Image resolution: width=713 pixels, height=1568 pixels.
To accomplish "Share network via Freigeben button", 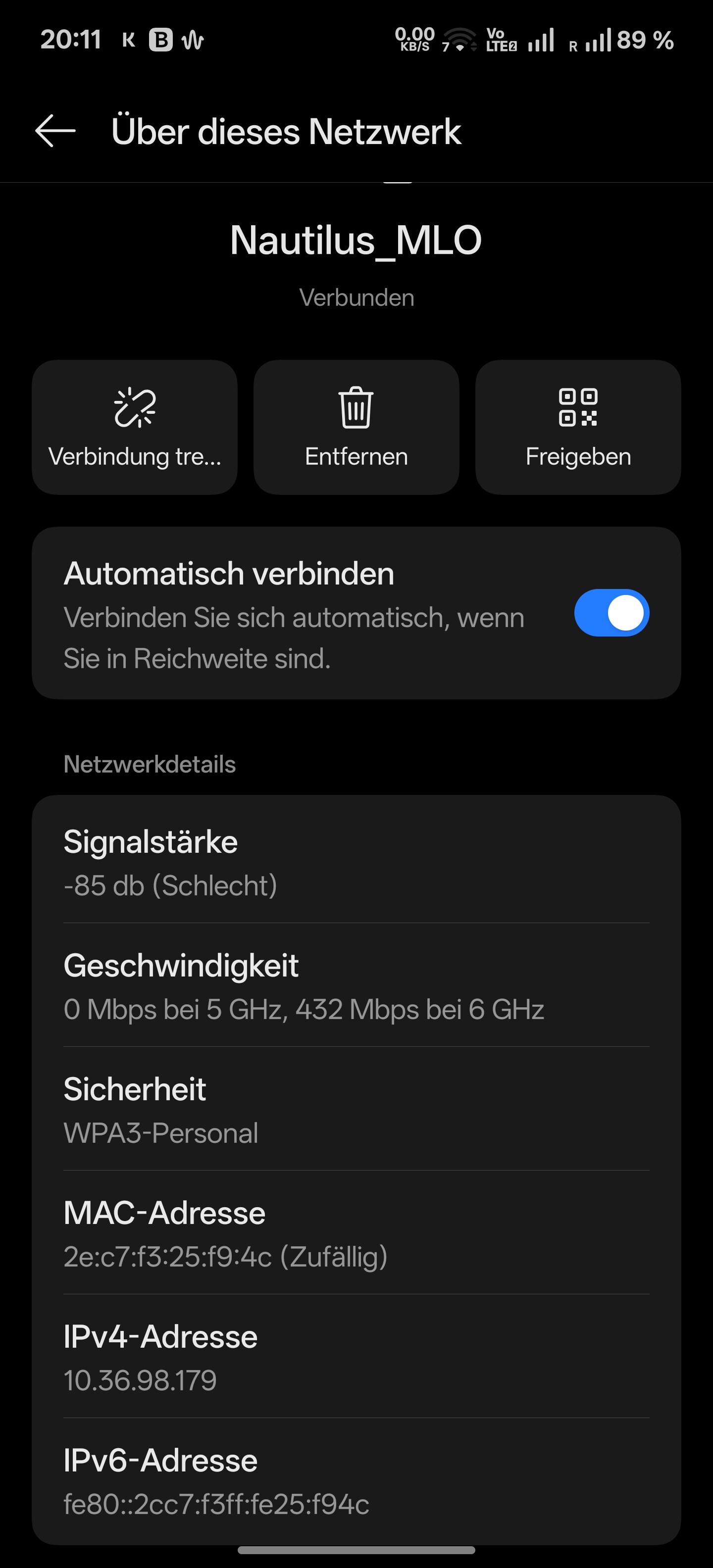I will pyautogui.click(x=578, y=427).
